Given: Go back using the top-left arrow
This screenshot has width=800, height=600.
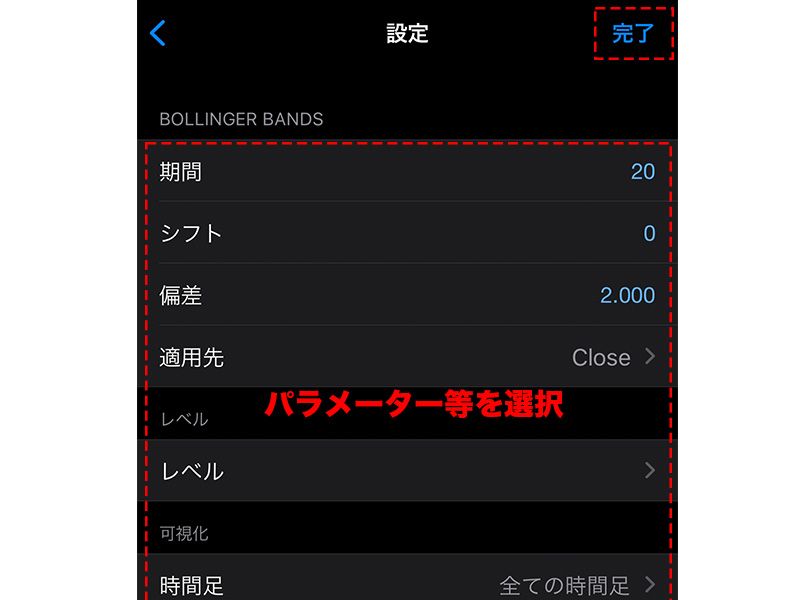Looking at the screenshot, I should pos(157,33).
